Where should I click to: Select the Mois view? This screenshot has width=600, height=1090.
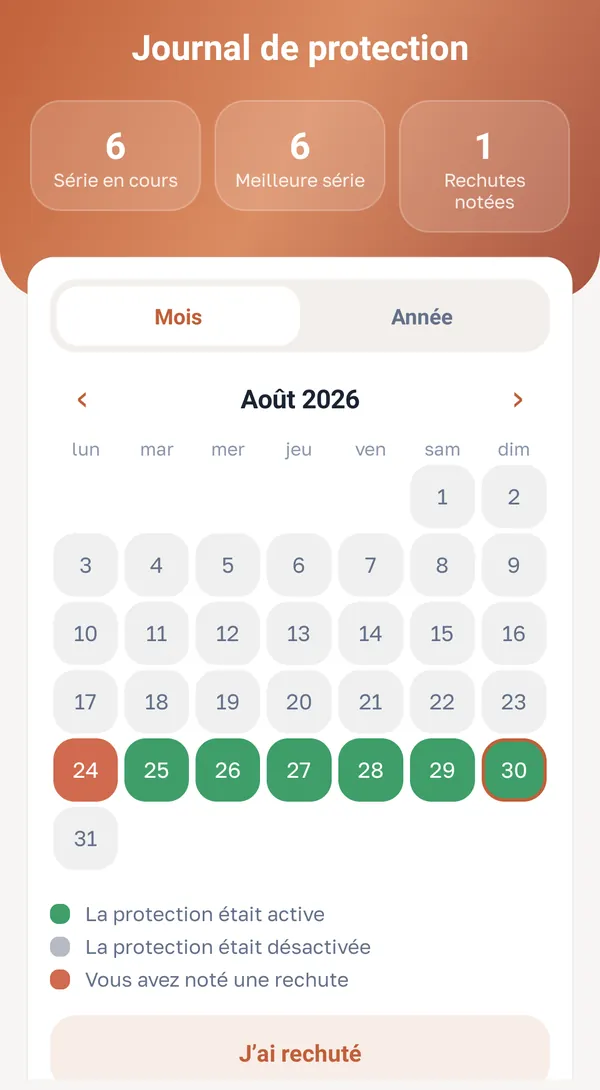pos(178,317)
